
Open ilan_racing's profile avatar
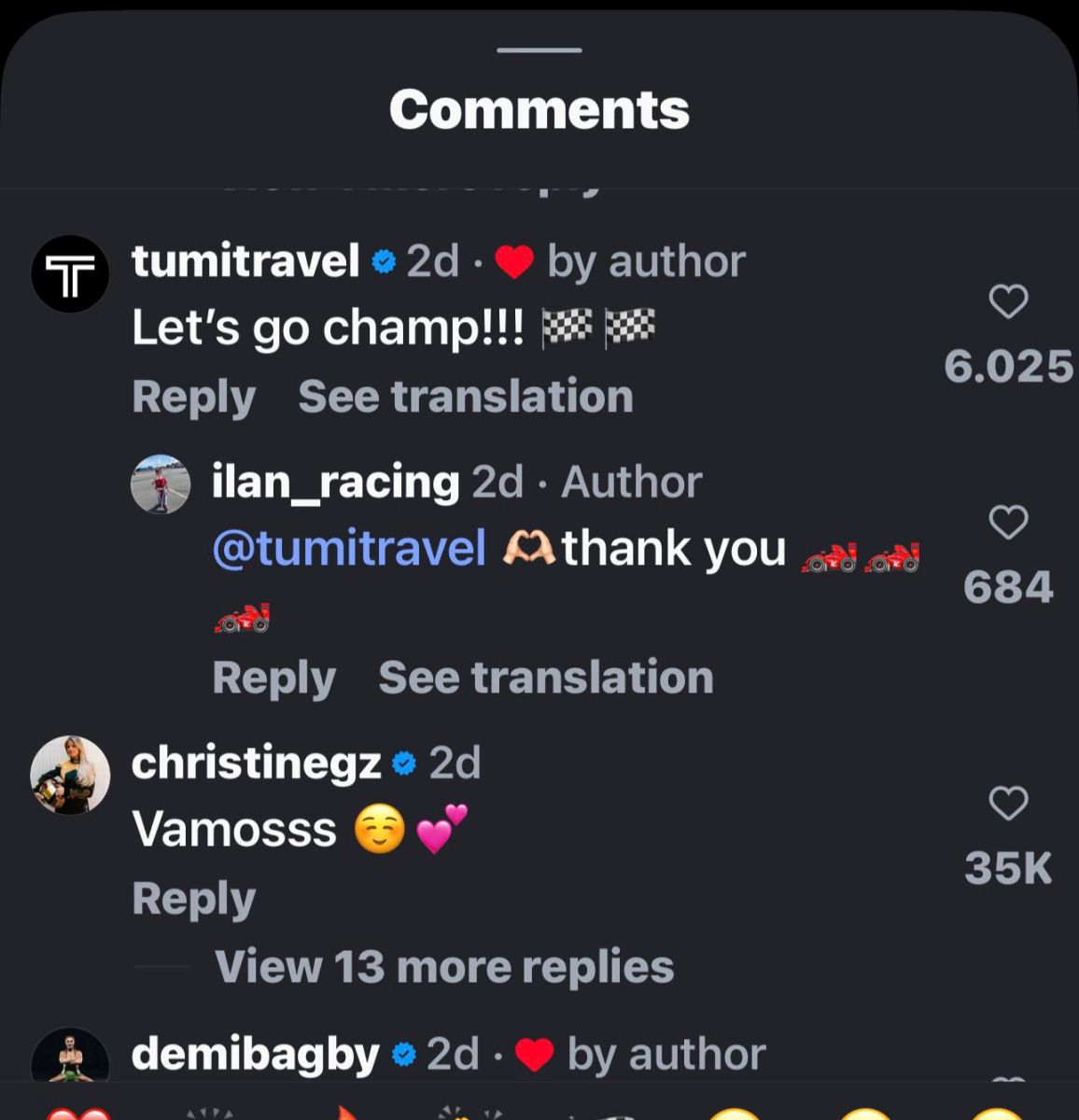(x=161, y=484)
